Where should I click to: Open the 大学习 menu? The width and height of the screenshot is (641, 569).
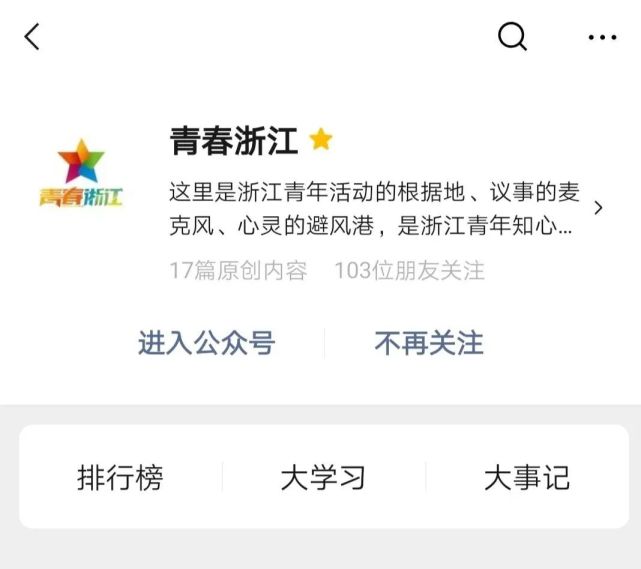323,477
